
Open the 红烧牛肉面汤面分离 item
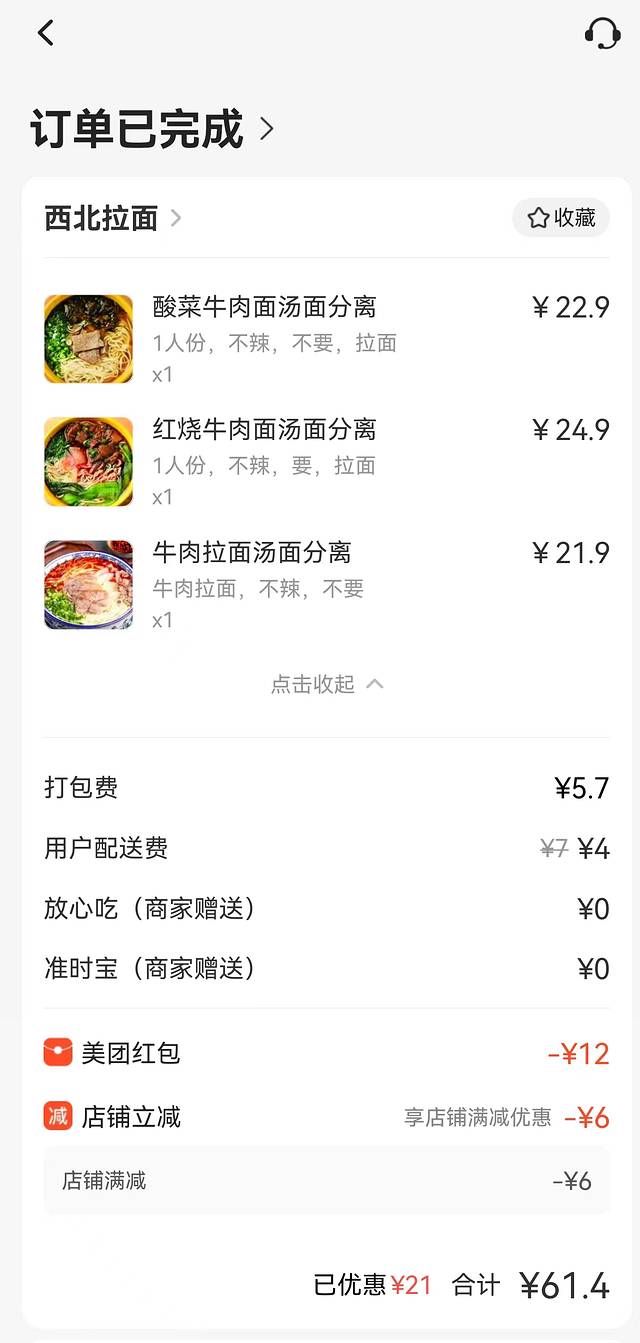click(264, 430)
